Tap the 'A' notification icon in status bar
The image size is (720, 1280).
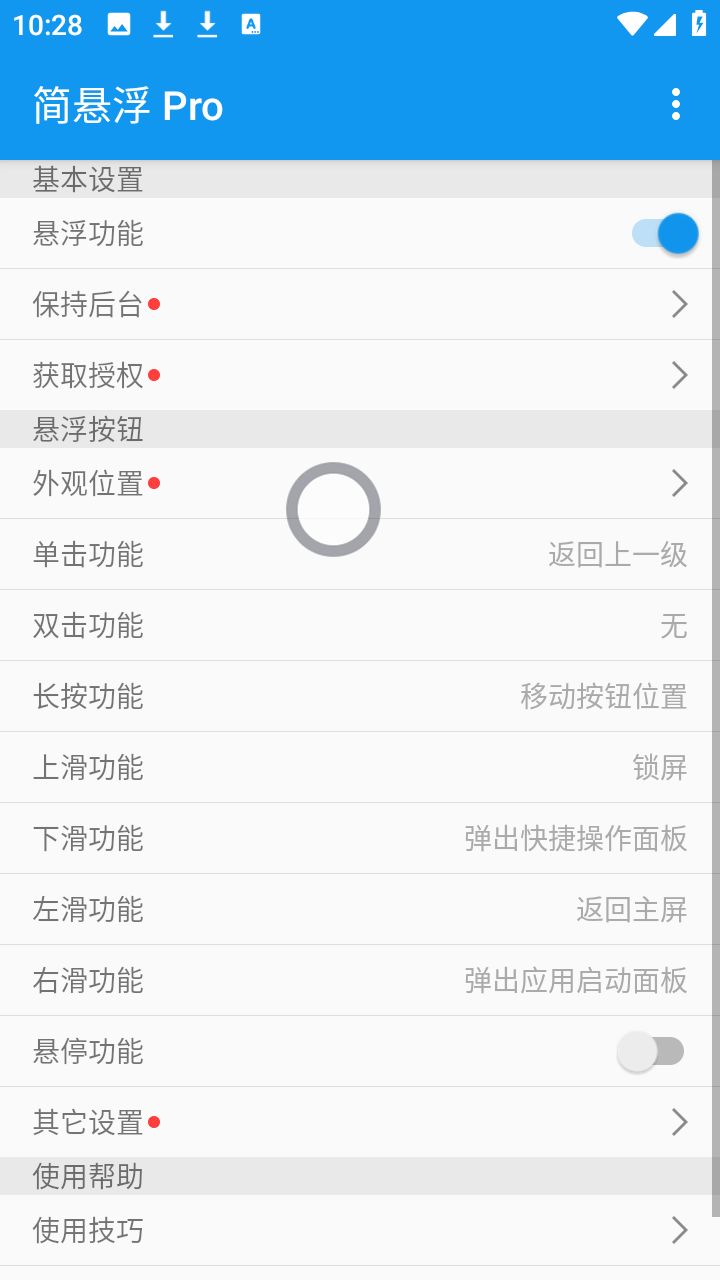[251, 25]
